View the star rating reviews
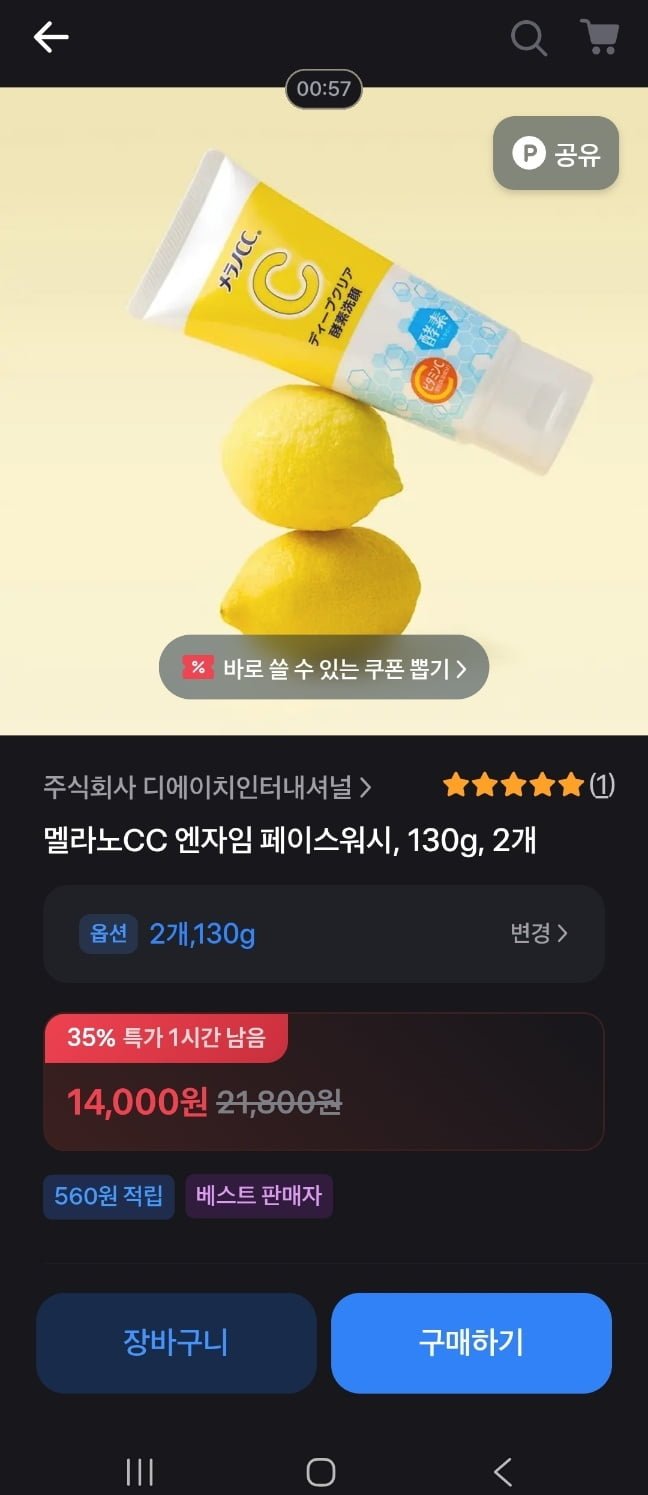The image size is (648, 1495). [528, 785]
